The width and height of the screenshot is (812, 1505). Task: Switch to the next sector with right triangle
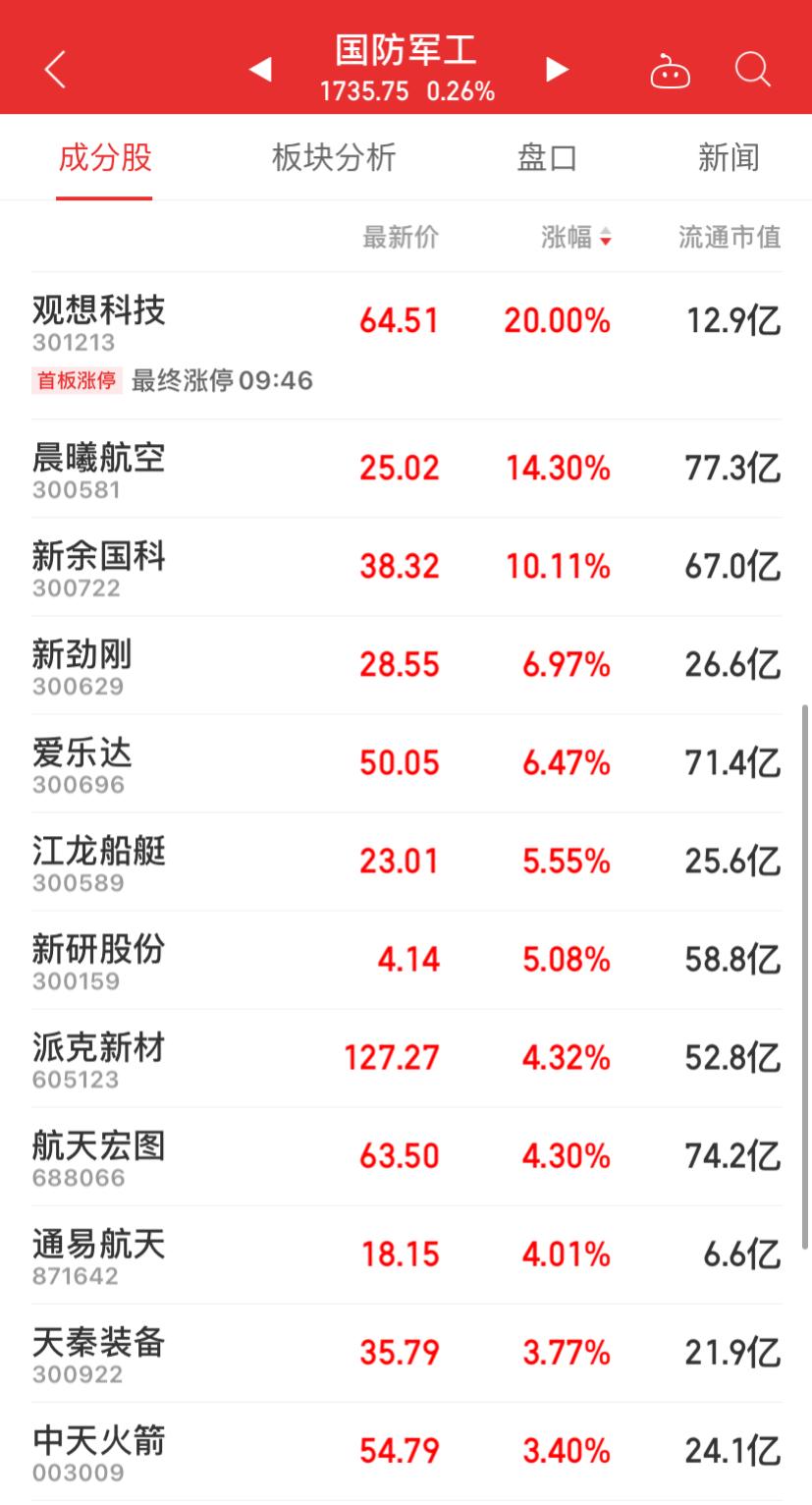[x=557, y=69]
